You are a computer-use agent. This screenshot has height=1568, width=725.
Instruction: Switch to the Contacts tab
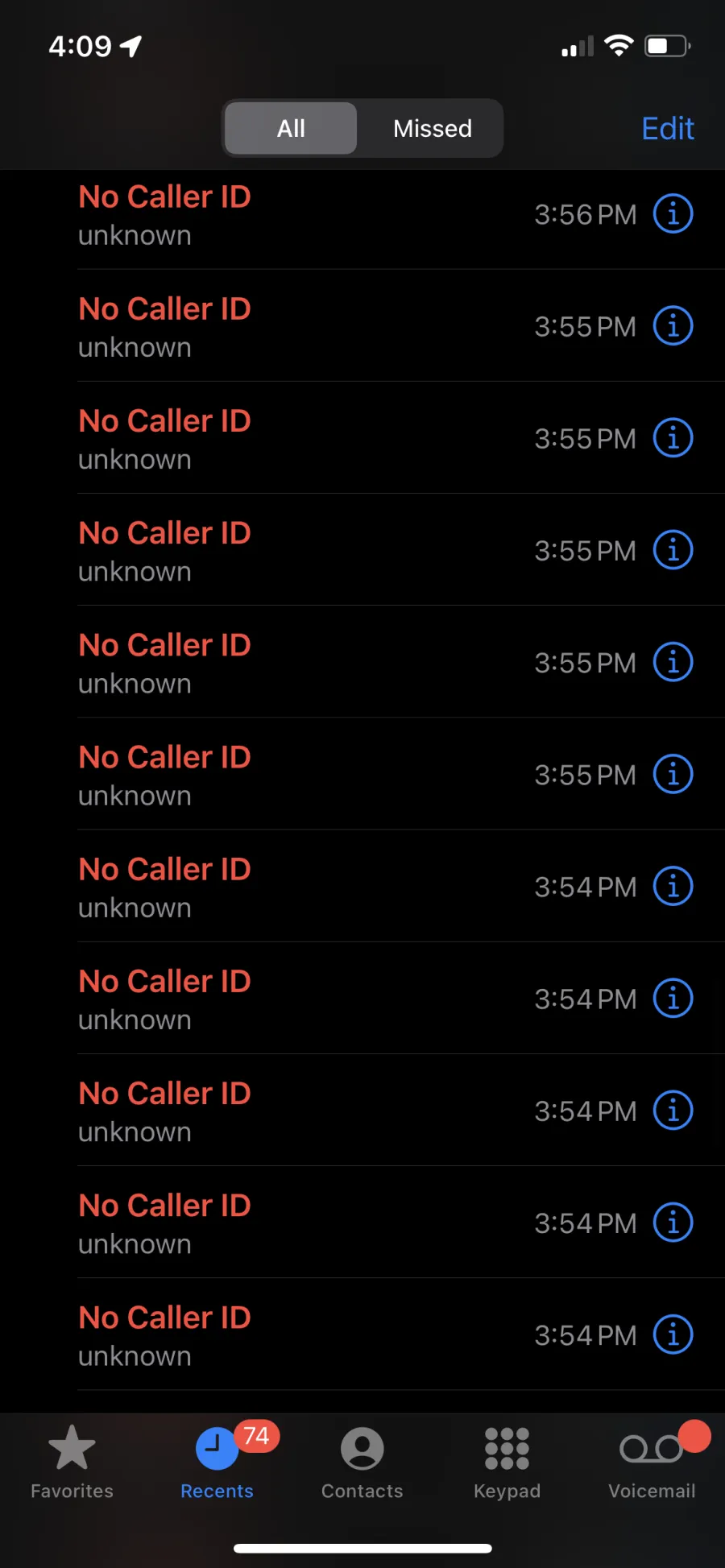click(362, 1463)
